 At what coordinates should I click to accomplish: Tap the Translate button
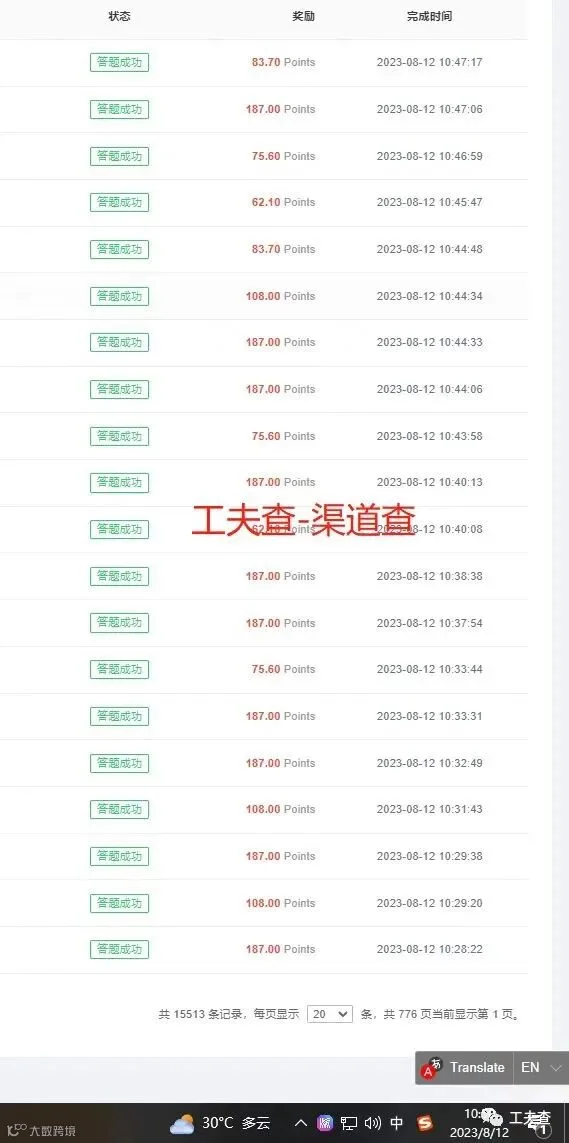pyautogui.click(x=464, y=1068)
